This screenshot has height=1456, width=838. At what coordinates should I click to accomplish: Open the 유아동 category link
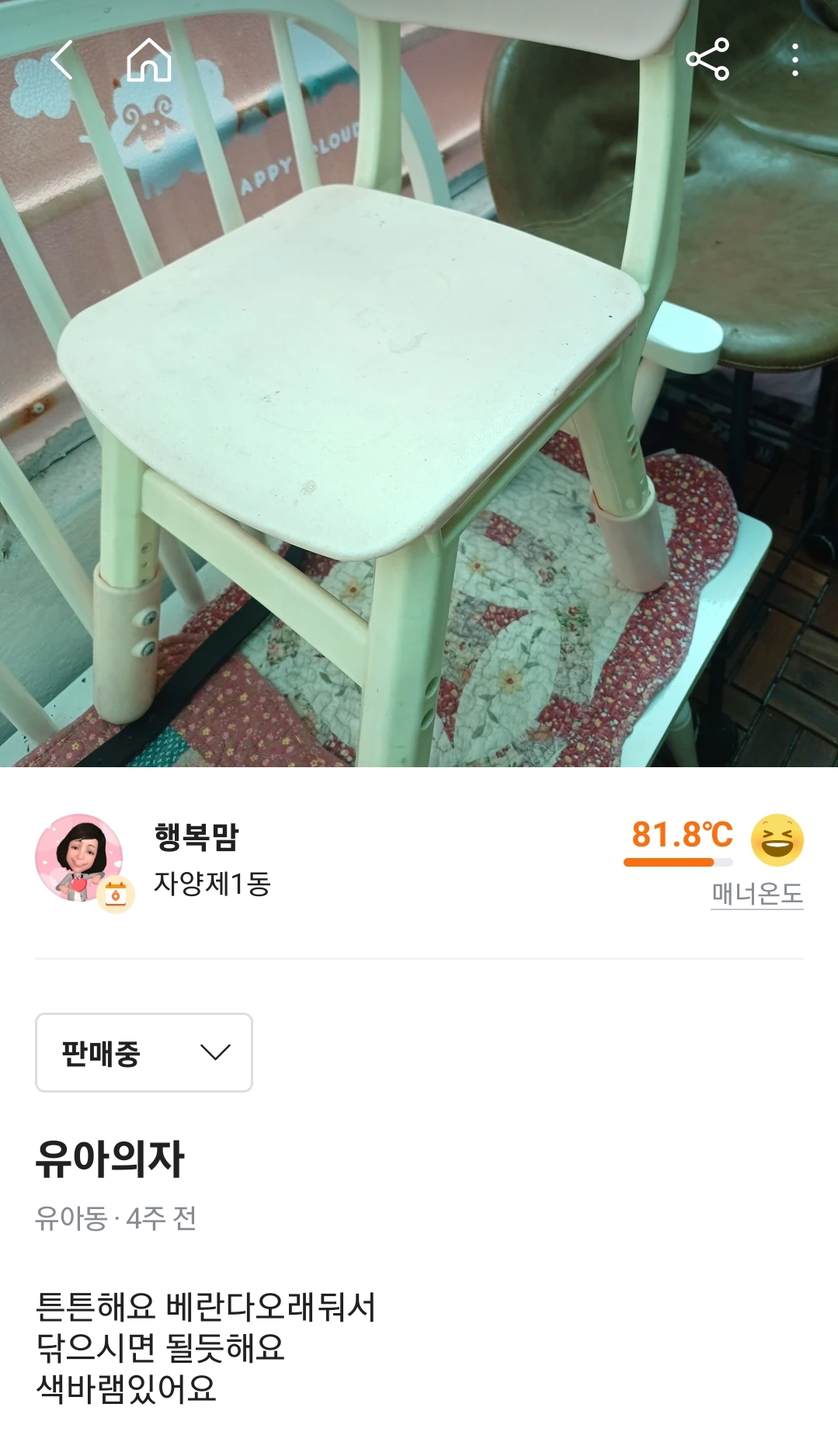click(x=71, y=1218)
